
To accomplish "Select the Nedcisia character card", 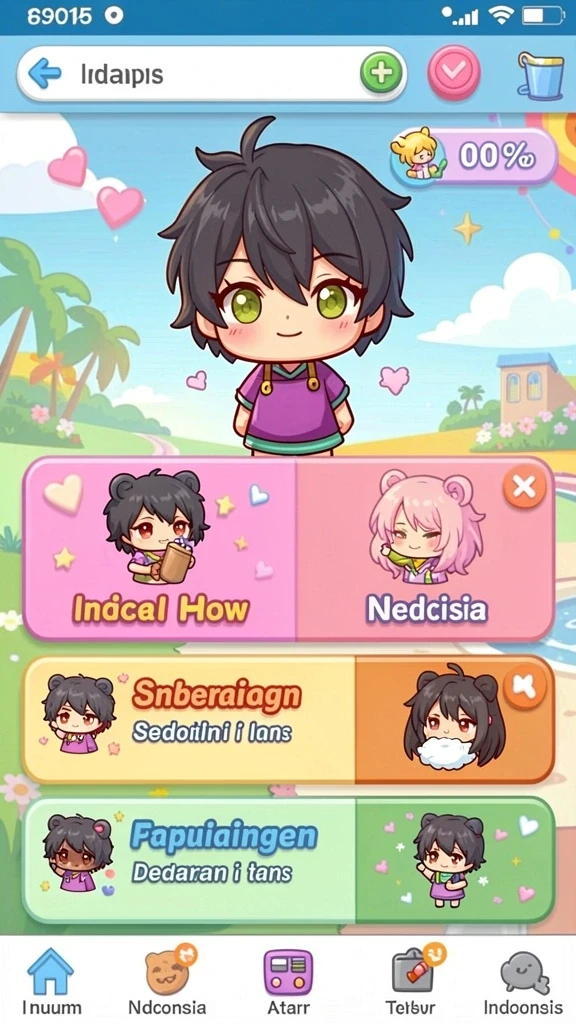I will pos(425,549).
